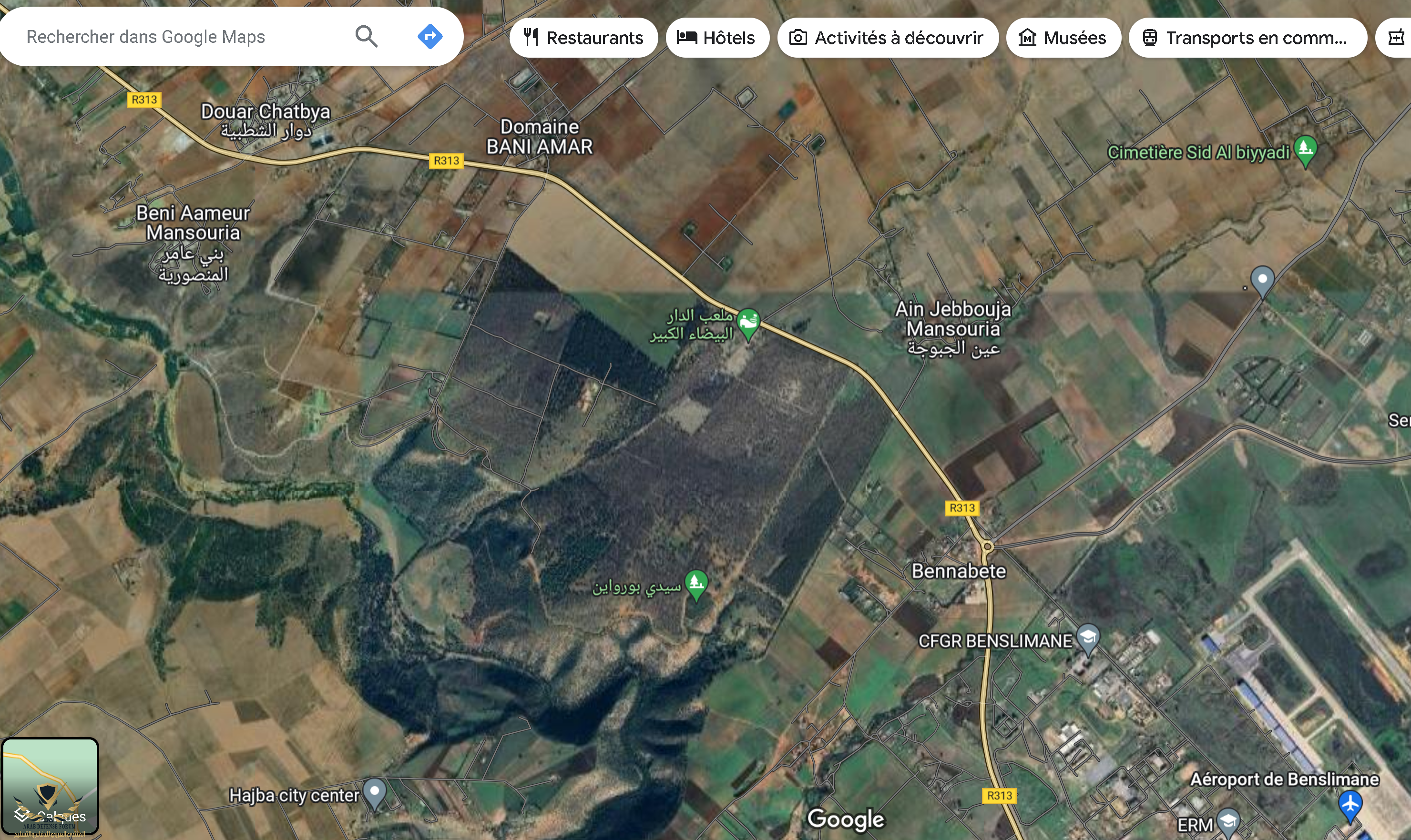1411x840 pixels.
Task: Tap the magnifying glass search icon
Action: (367, 37)
